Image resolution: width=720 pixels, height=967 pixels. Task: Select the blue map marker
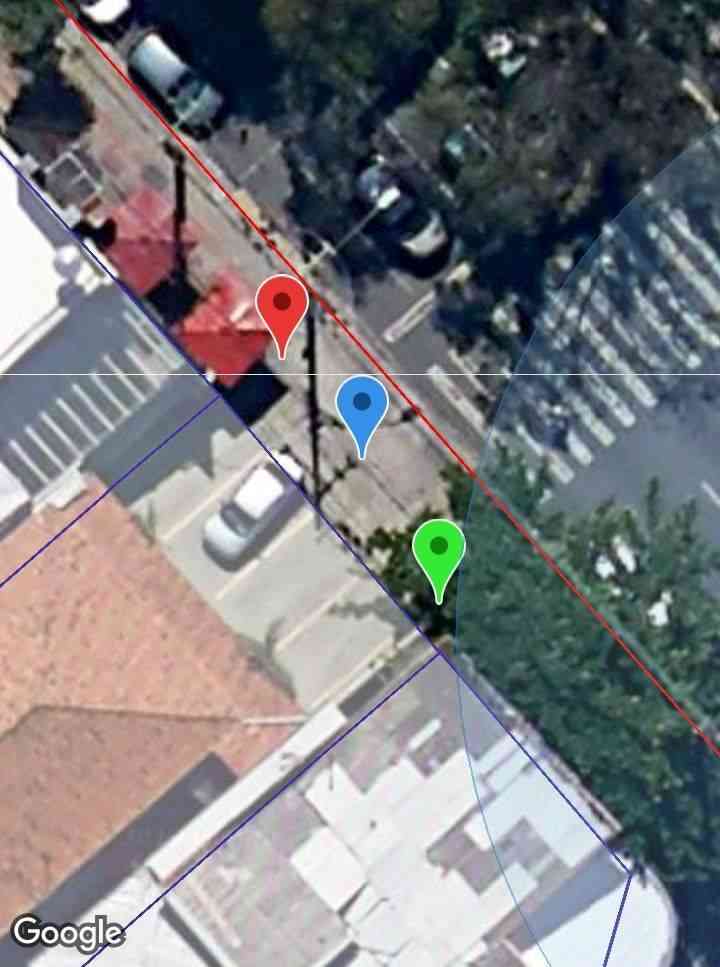(362, 407)
